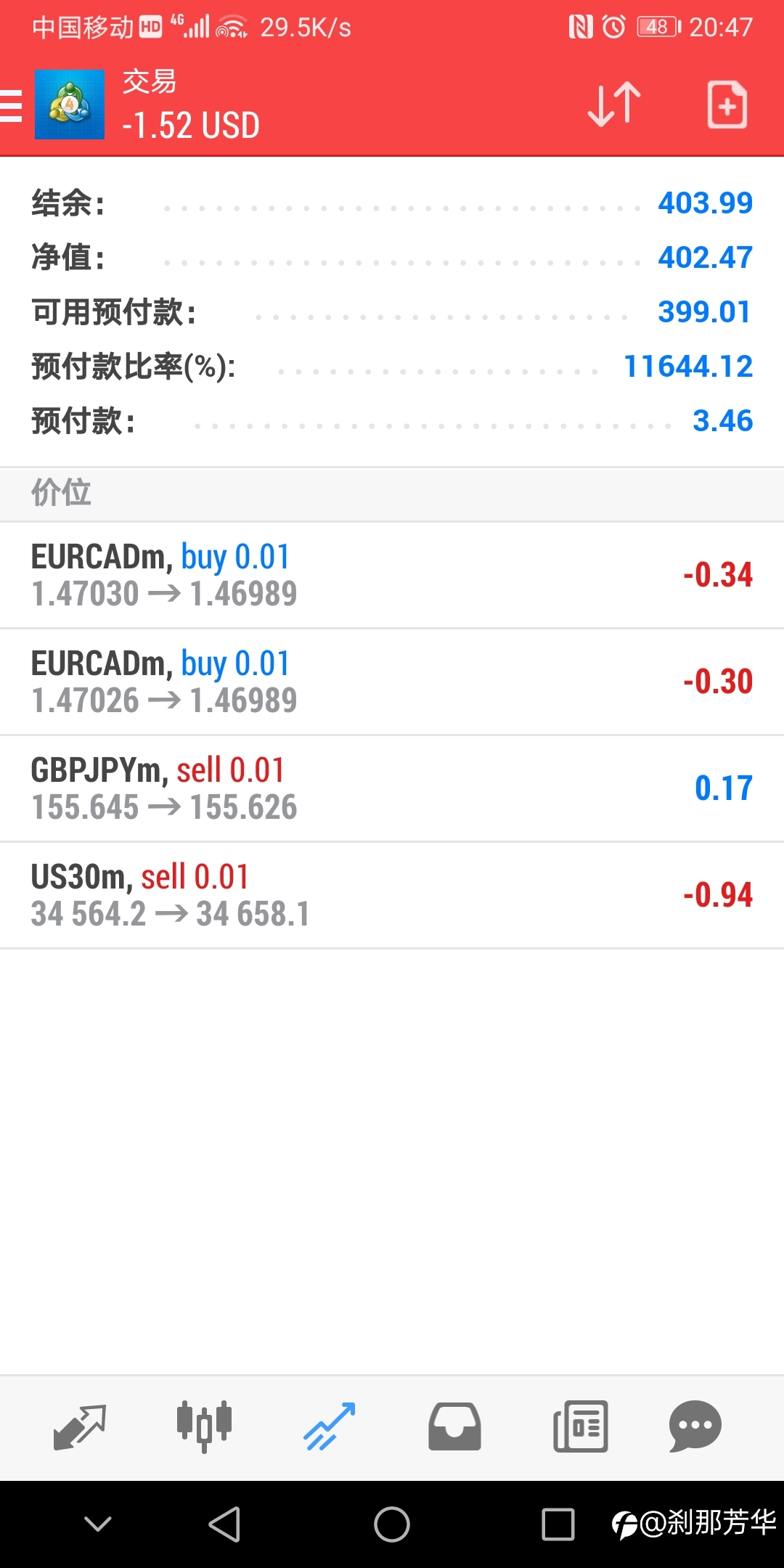784x1568 pixels.
Task: Go to the system home screen
Action: pyautogui.click(x=392, y=1524)
